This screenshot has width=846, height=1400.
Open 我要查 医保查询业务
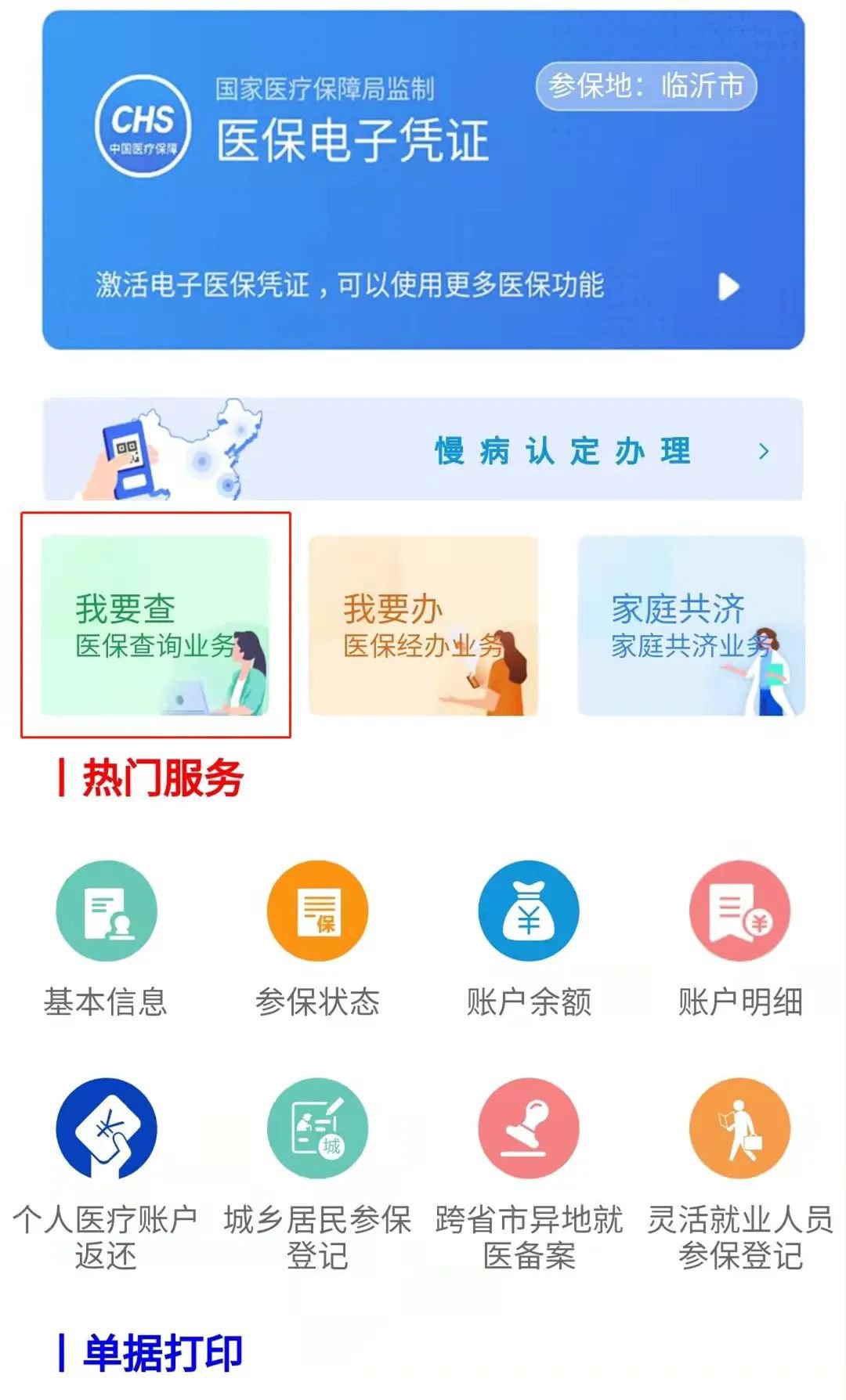155,625
